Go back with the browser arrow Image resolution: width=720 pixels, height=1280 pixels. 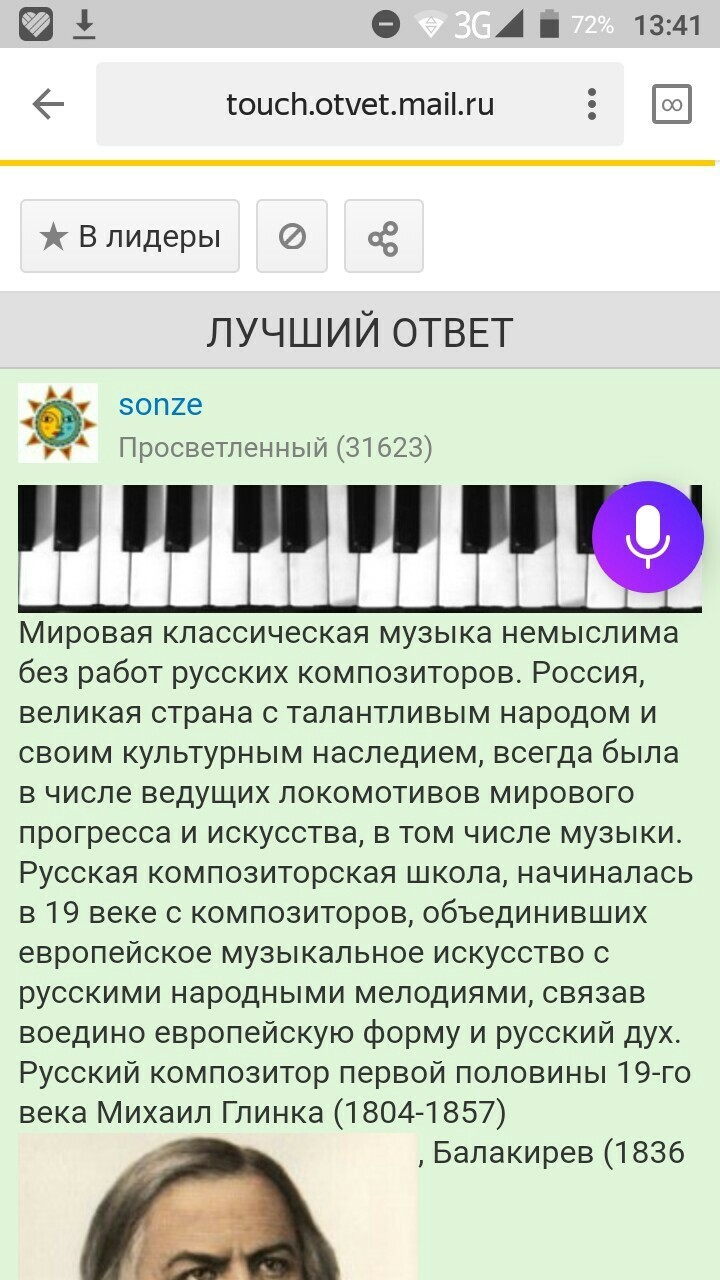(x=48, y=104)
